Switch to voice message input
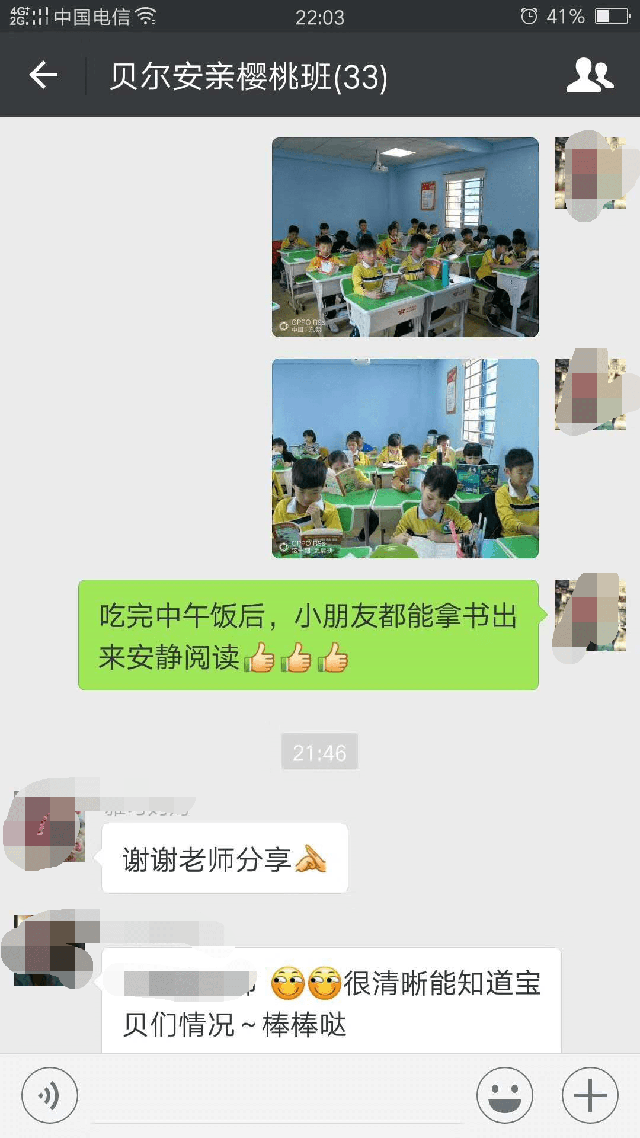 (49, 1096)
